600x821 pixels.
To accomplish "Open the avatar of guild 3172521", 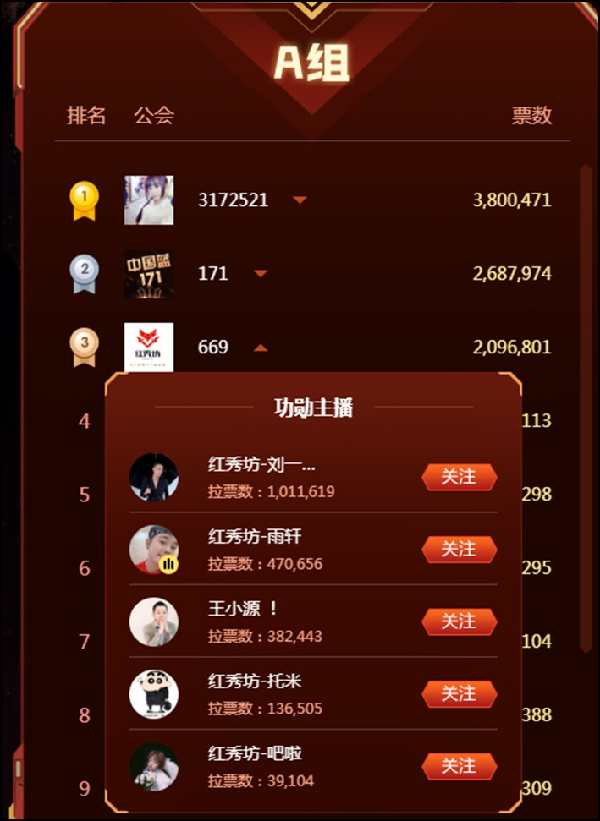I will click(x=148, y=200).
